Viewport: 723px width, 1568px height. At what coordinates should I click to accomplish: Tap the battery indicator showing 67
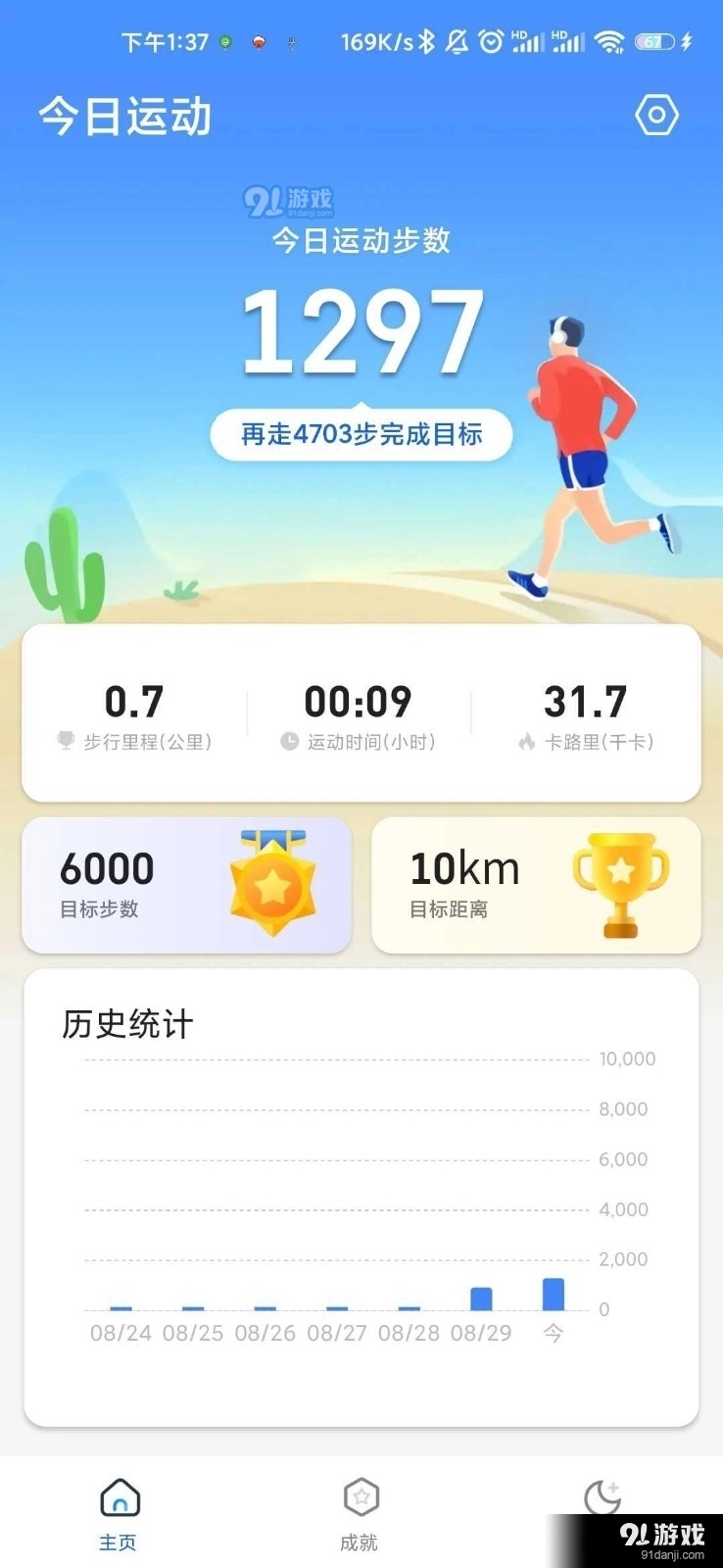654,41
